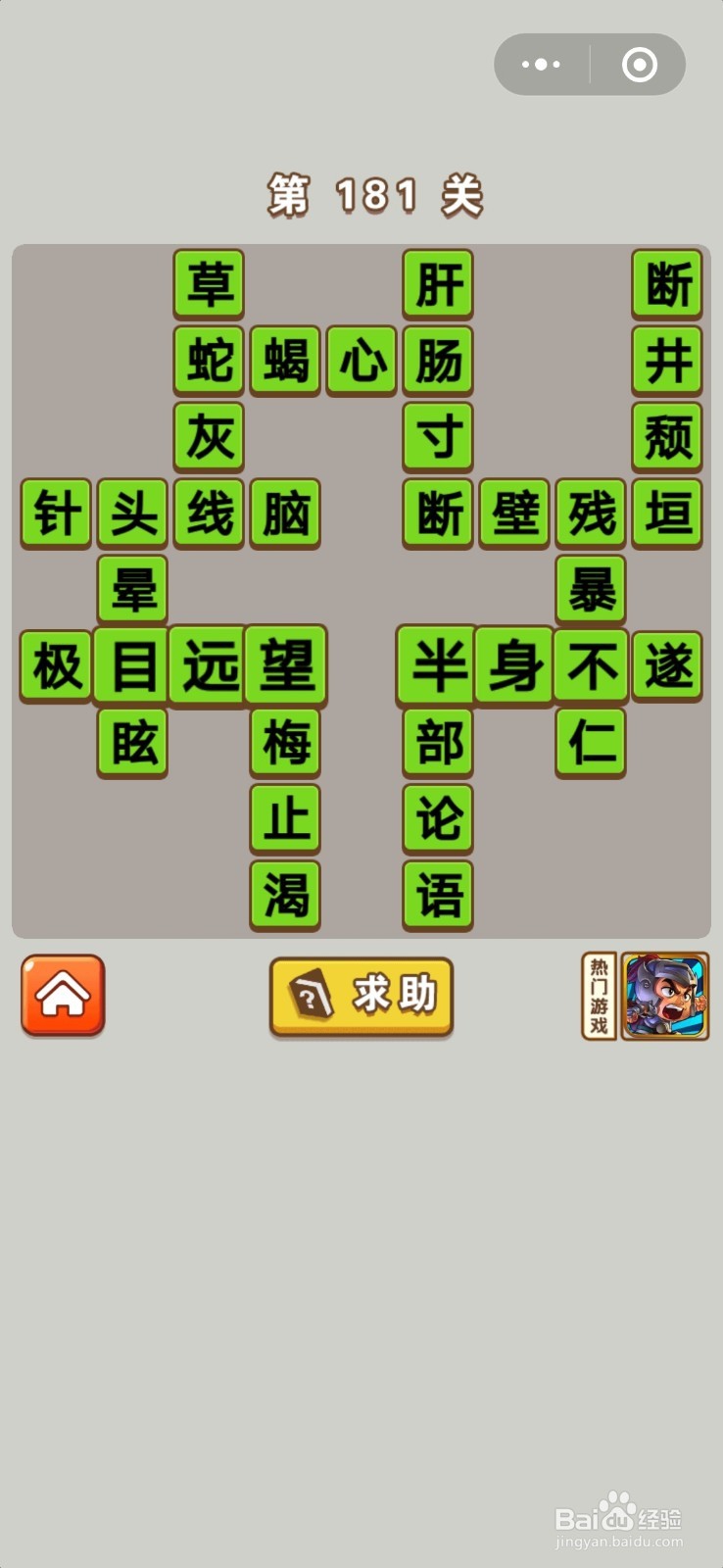Image resolution: width=723 pixels, height=1568 pixels.
Task: Open the home screen via house icon
Action: [x=62, y=996]
